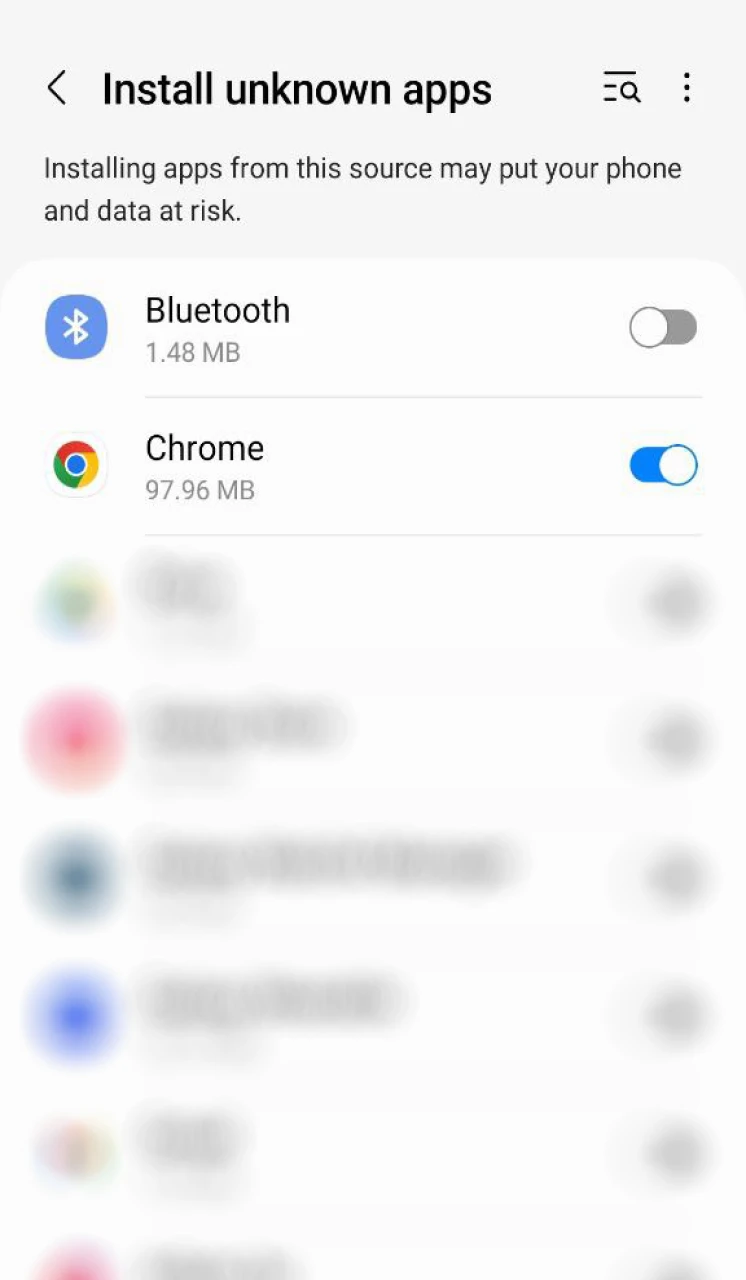Go back from Install unknown apps
This screenshot has width=746, height=1280.
click(57, 89)
